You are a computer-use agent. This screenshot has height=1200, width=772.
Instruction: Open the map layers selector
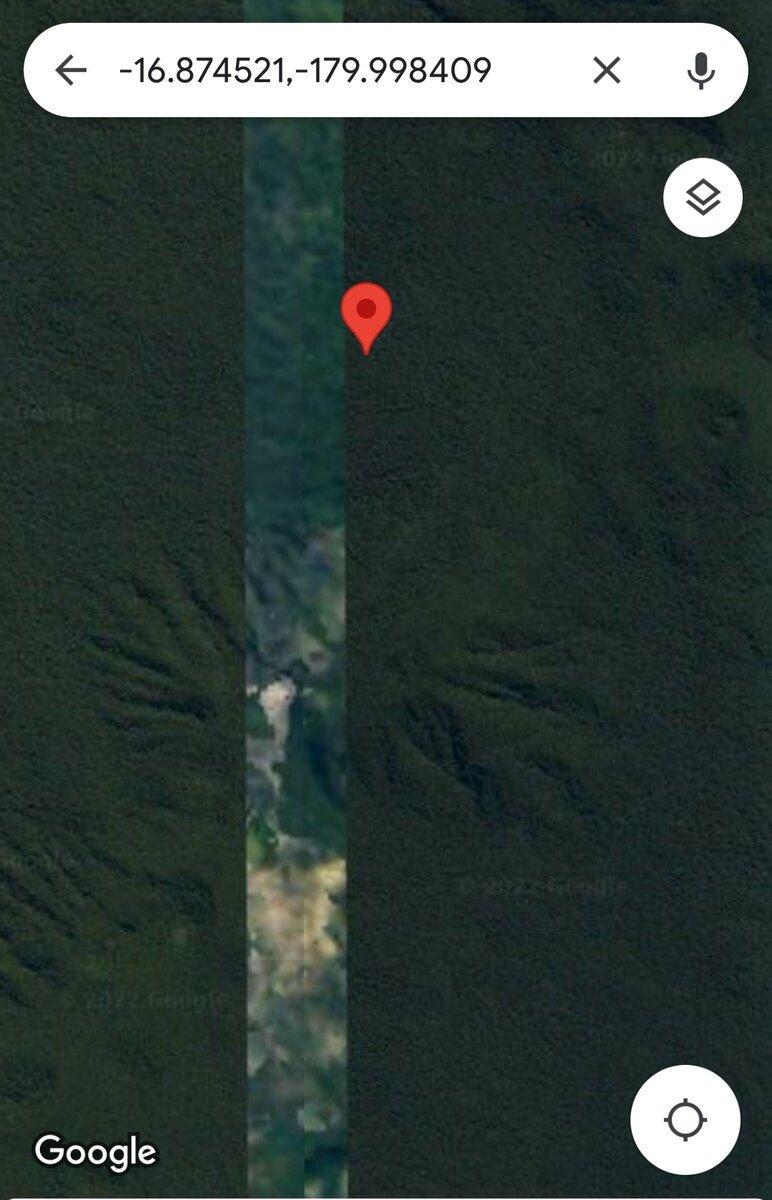(702, 197)
